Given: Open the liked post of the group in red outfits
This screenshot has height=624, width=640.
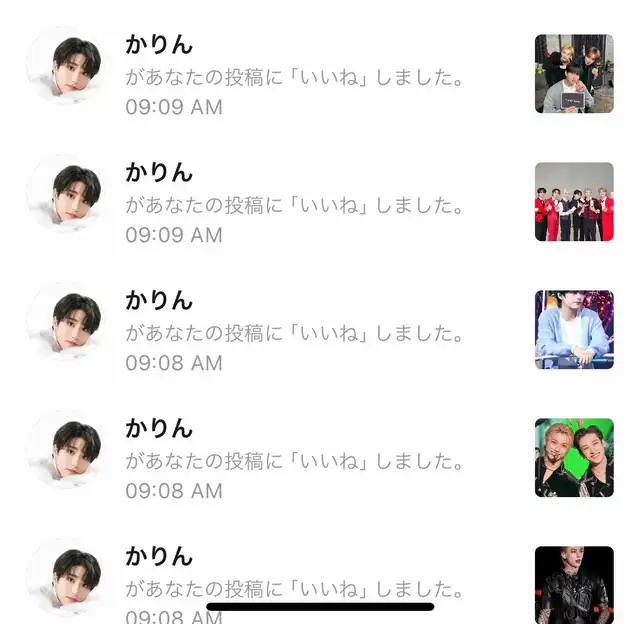Looking at the screenshot, I should point(574,202).
